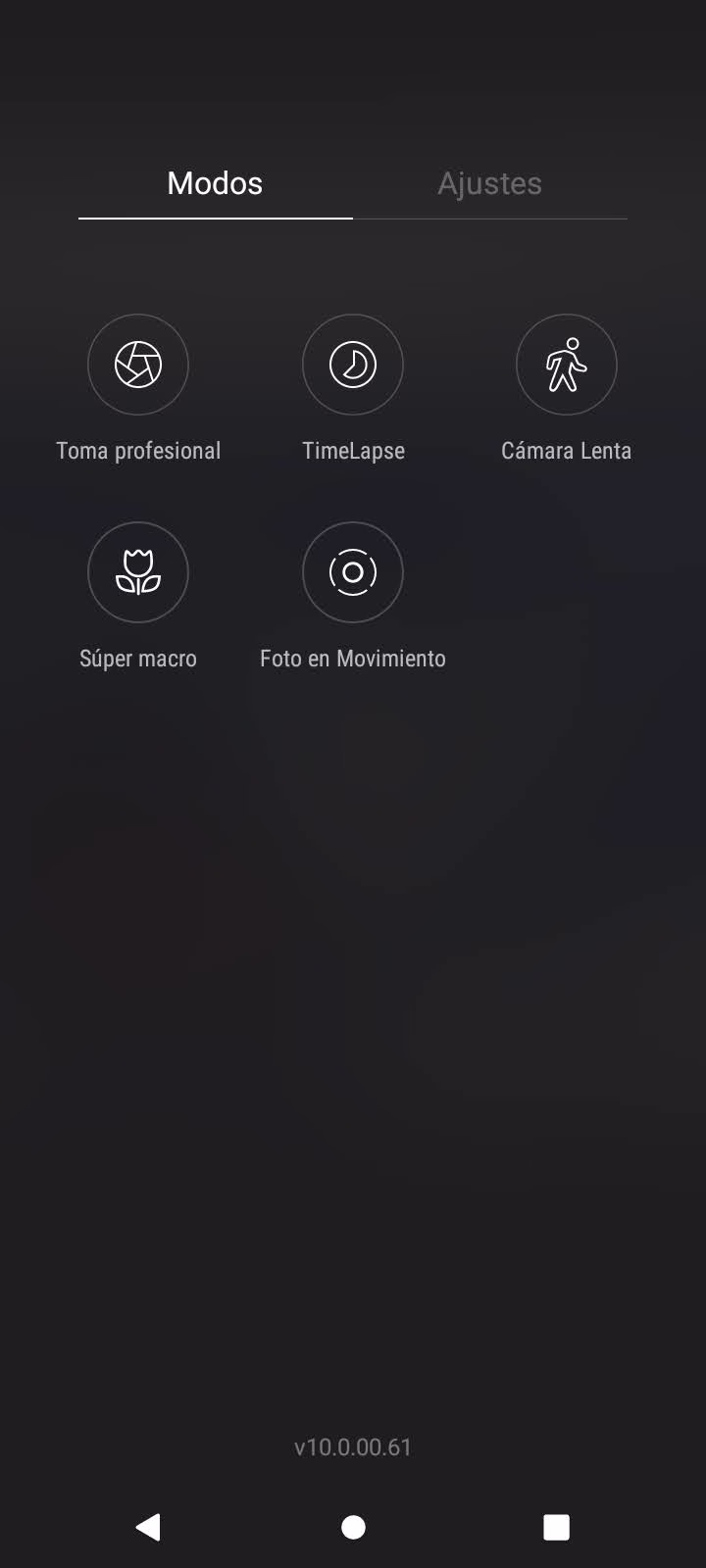Viewport: 706px width, 1568px height.
Task: Select the Modos tab
Action: click(x=215, y=183)
